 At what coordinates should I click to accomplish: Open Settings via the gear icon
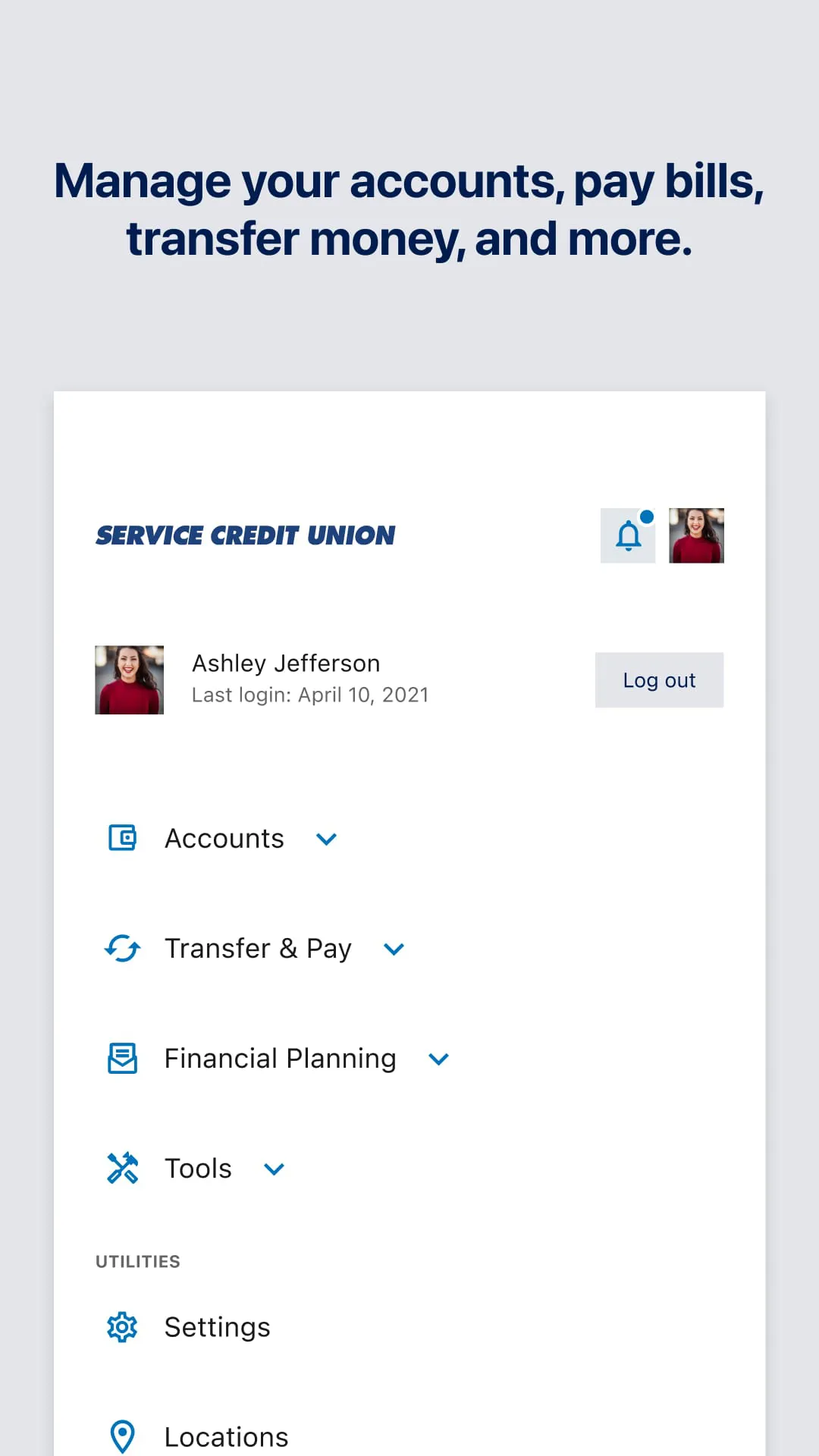(x=122, y=1327)
